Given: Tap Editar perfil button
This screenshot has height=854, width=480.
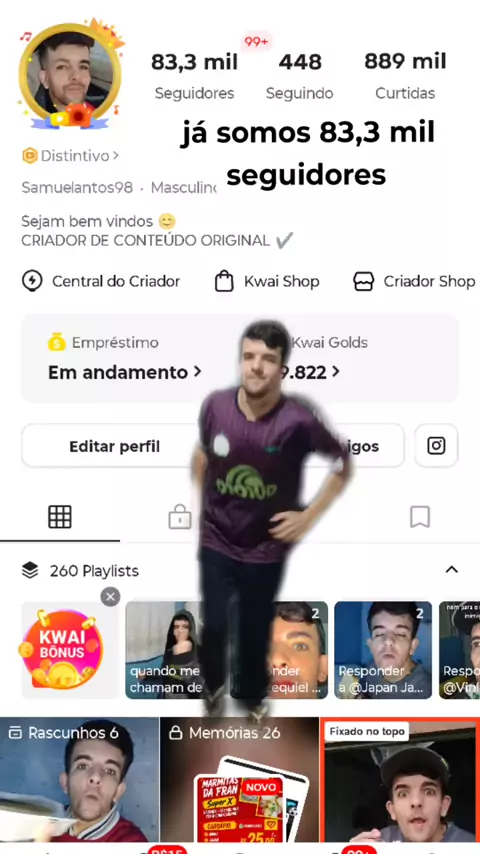Looking at the screenshot, I should pos(114,447).
